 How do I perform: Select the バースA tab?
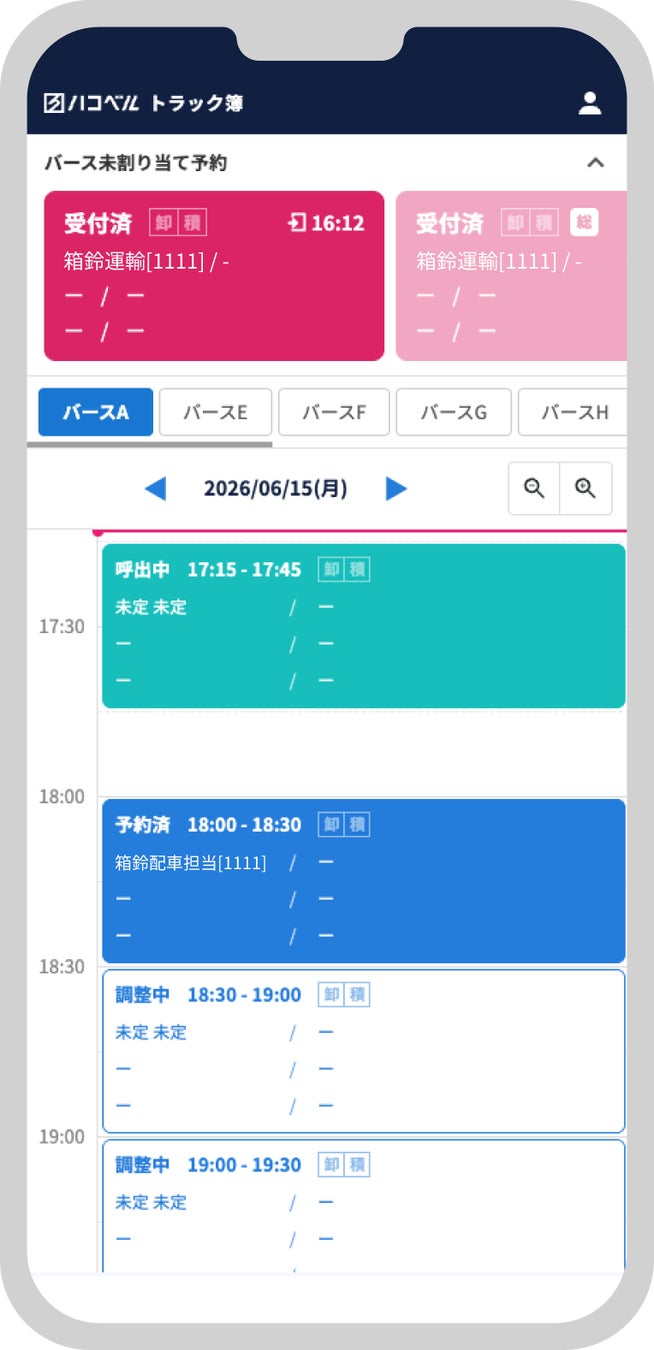96,412
